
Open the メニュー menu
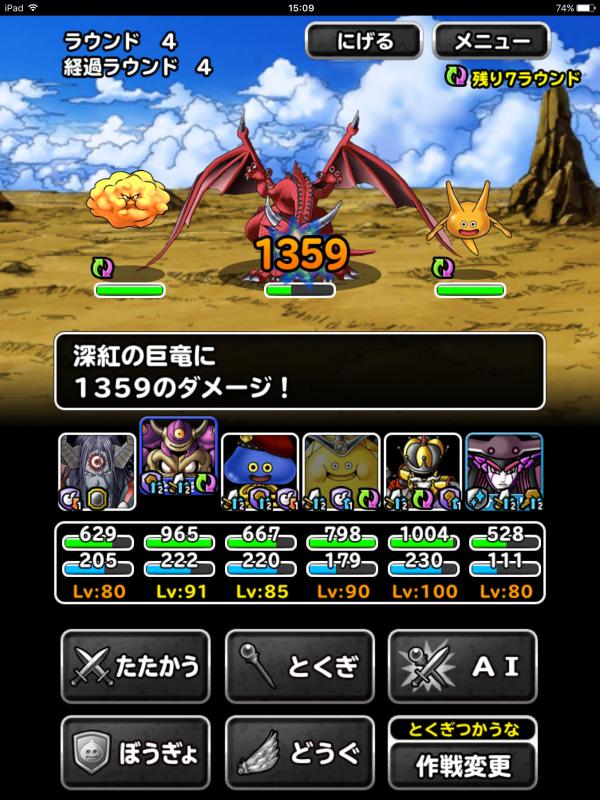[491, 42]
